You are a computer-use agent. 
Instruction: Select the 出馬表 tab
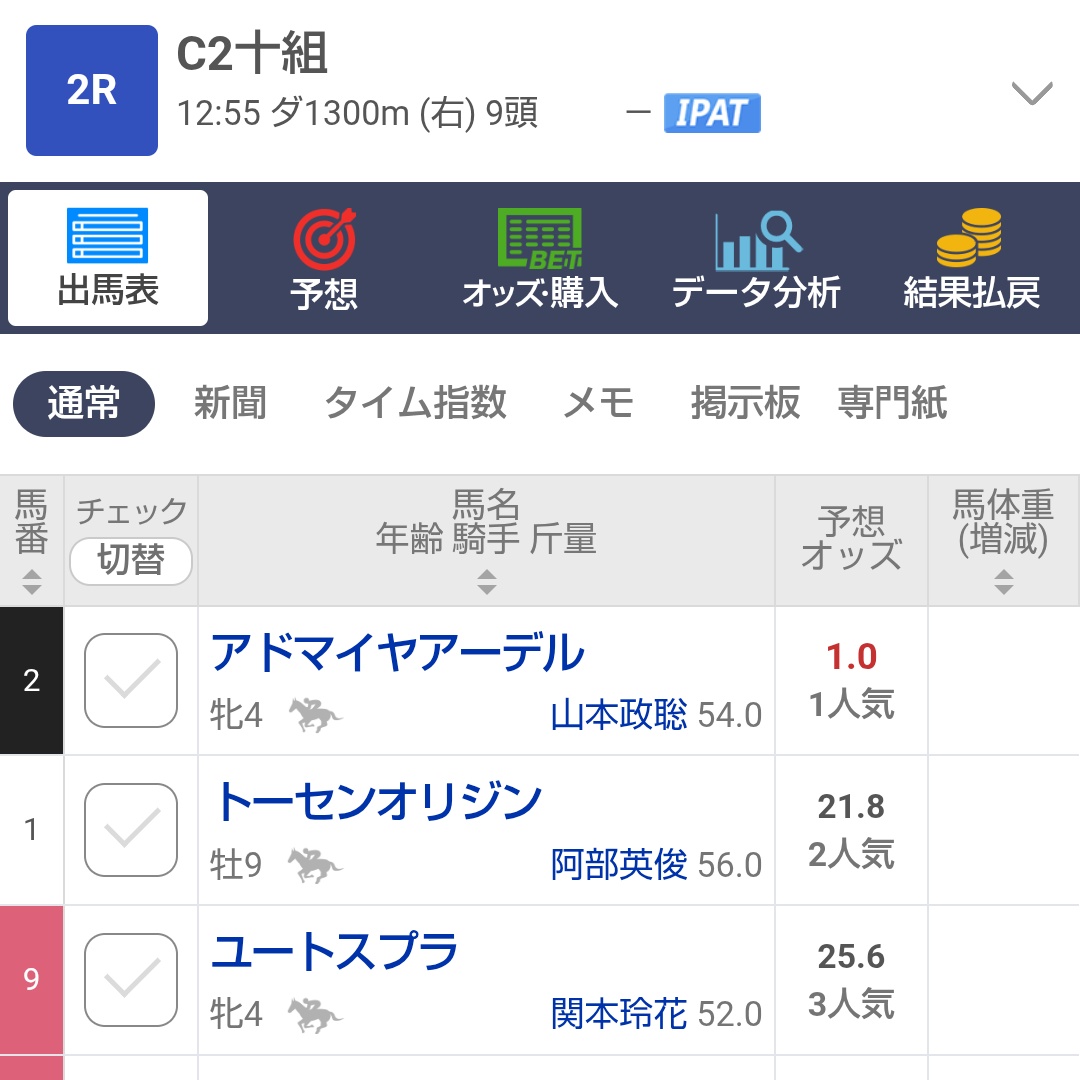coord(108,258)
